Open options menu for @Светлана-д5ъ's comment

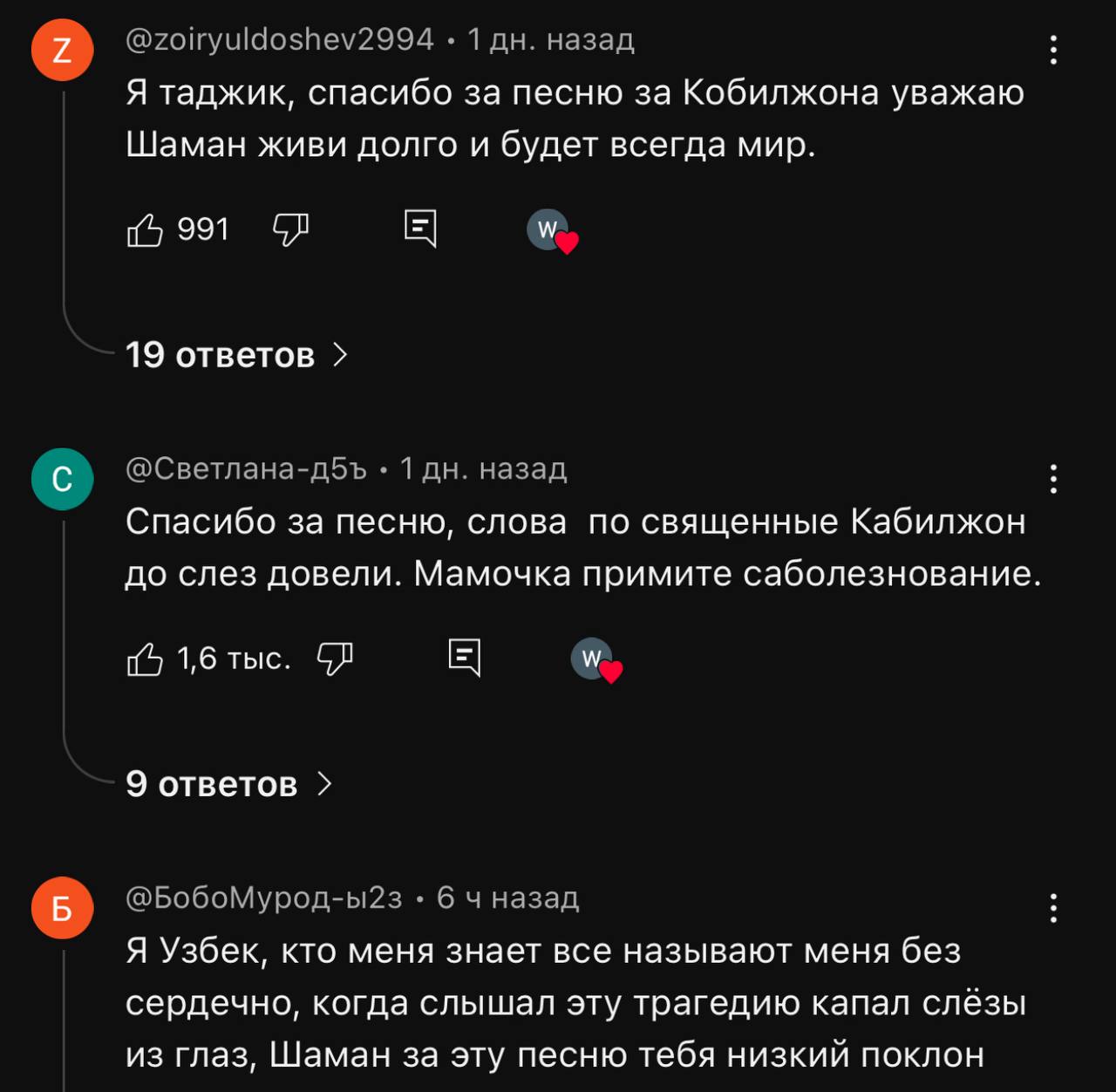tap(1053, 479)
